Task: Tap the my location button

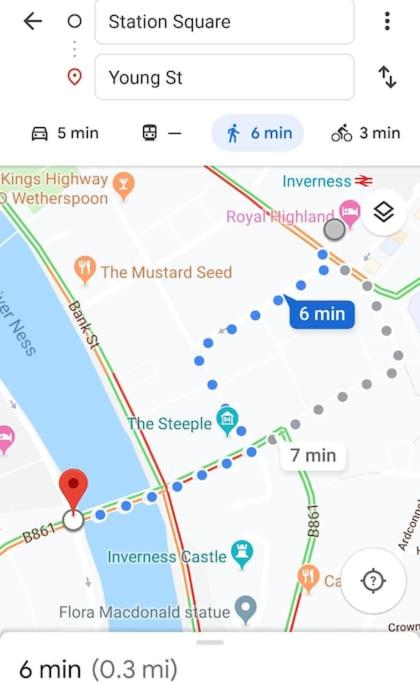Action: coord(373,580)
